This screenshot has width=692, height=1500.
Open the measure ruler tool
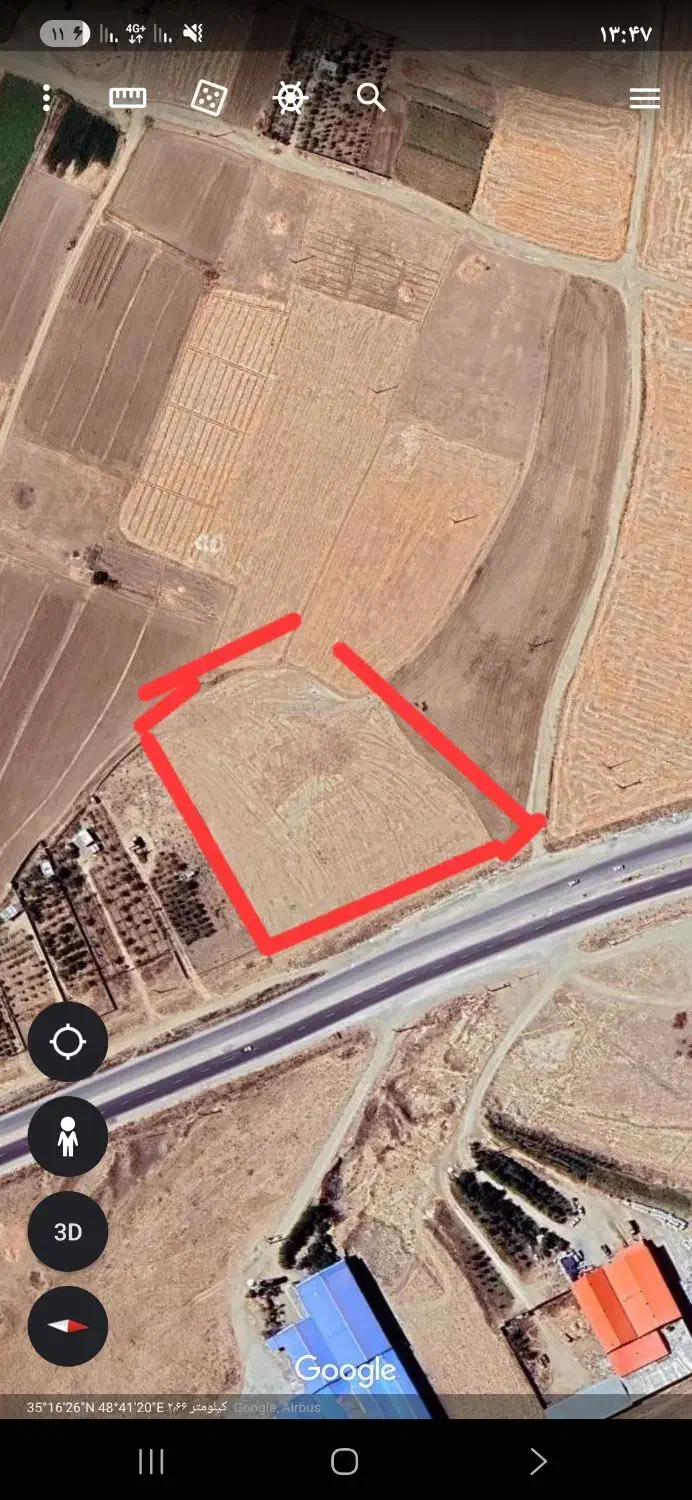click(127, 97)
